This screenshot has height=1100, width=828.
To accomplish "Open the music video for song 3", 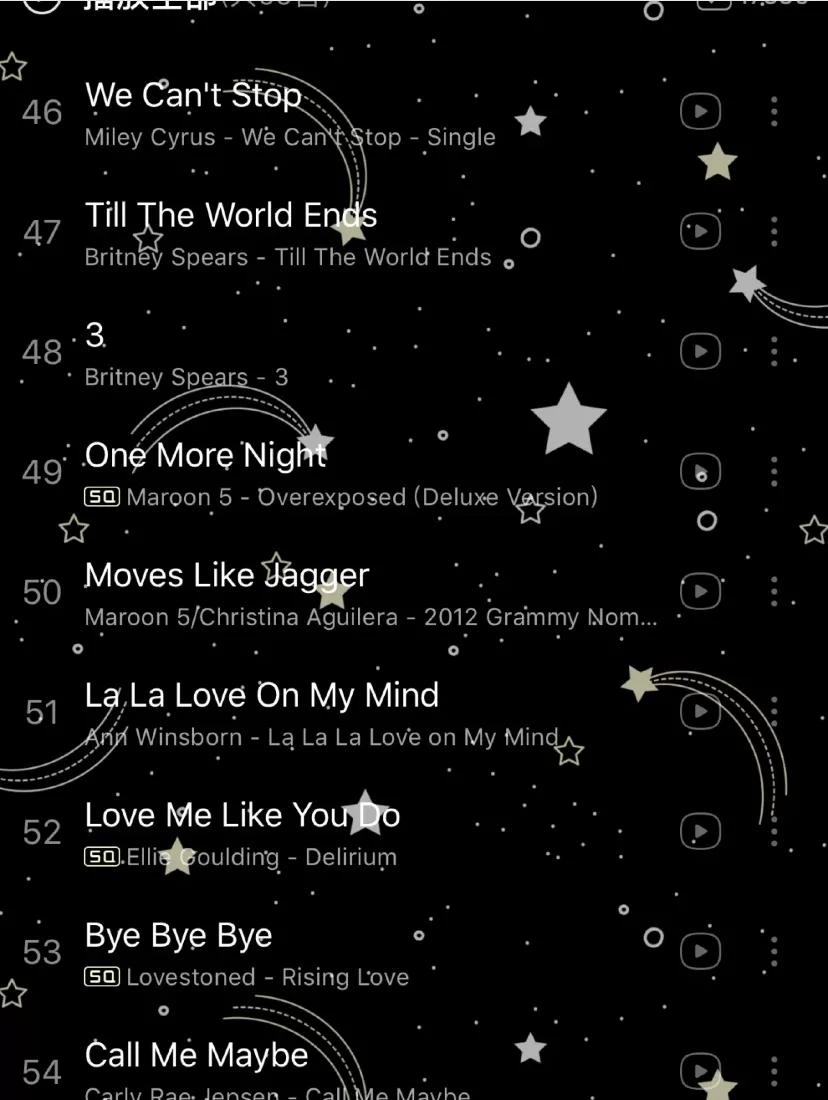I will tap(700, 351).
